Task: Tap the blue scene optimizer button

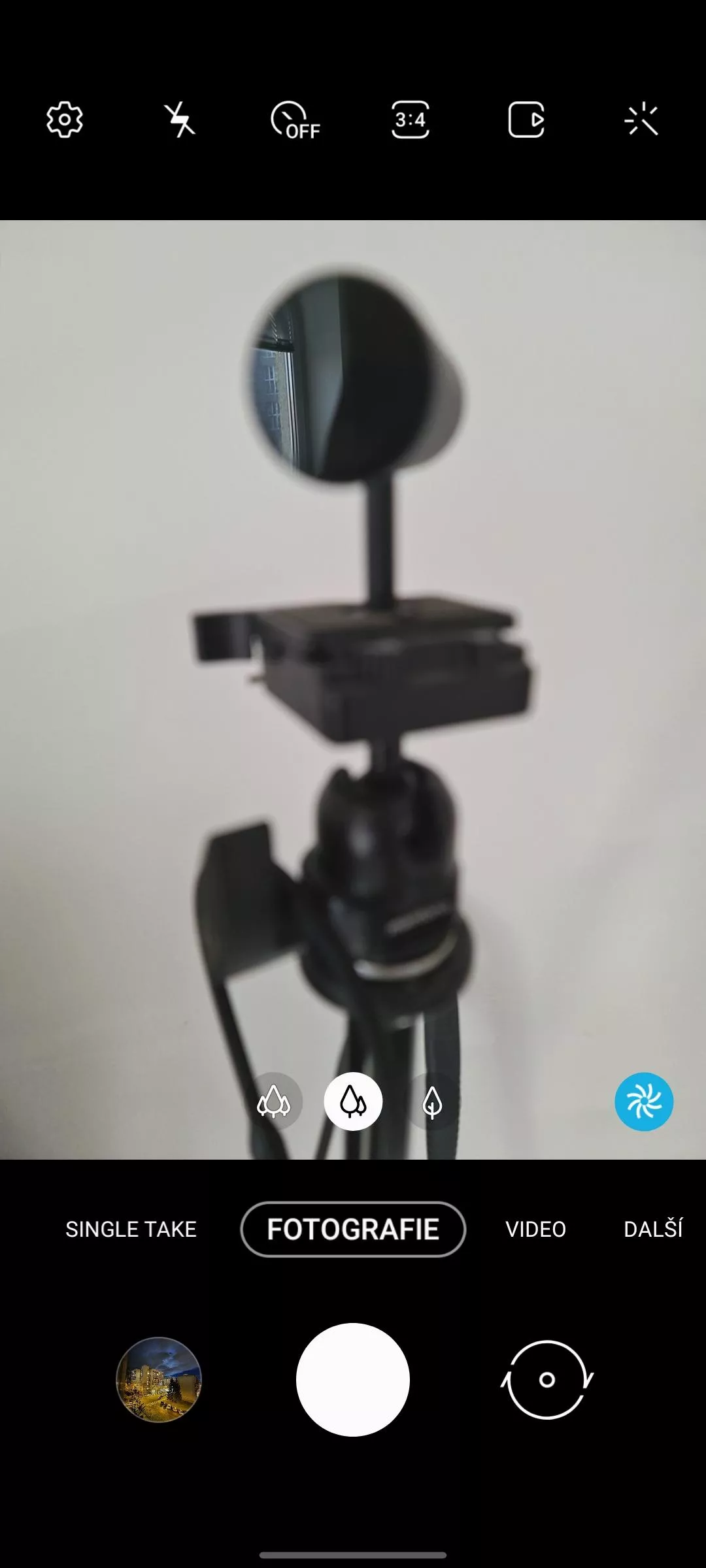Action: click(644, 1102)
